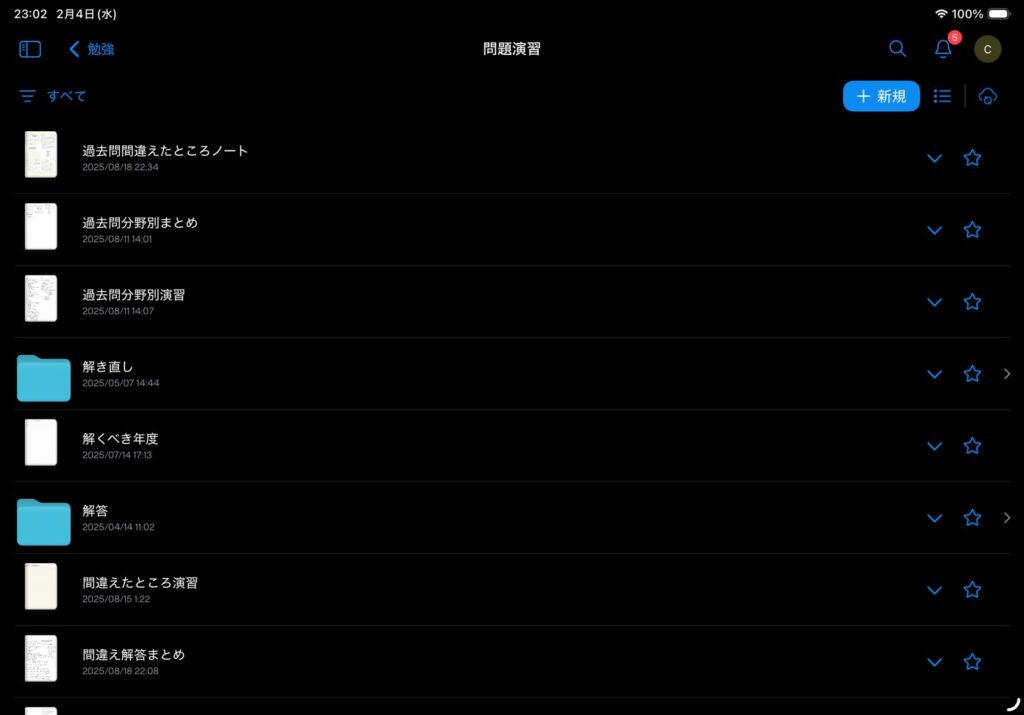Expand options for 過去問分野別演習
The image size is (1024, 715).
(x=935, y=302)
